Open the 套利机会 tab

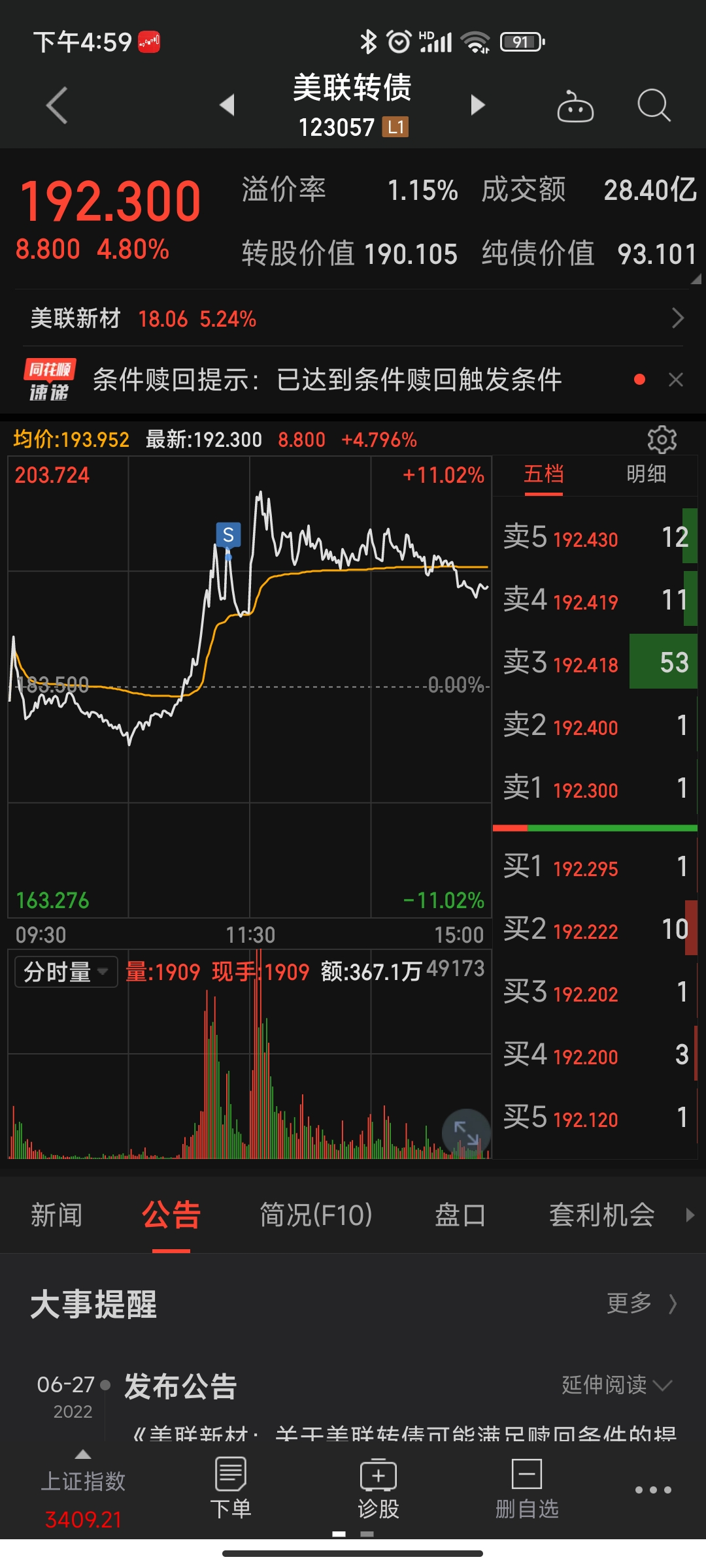601,1215
